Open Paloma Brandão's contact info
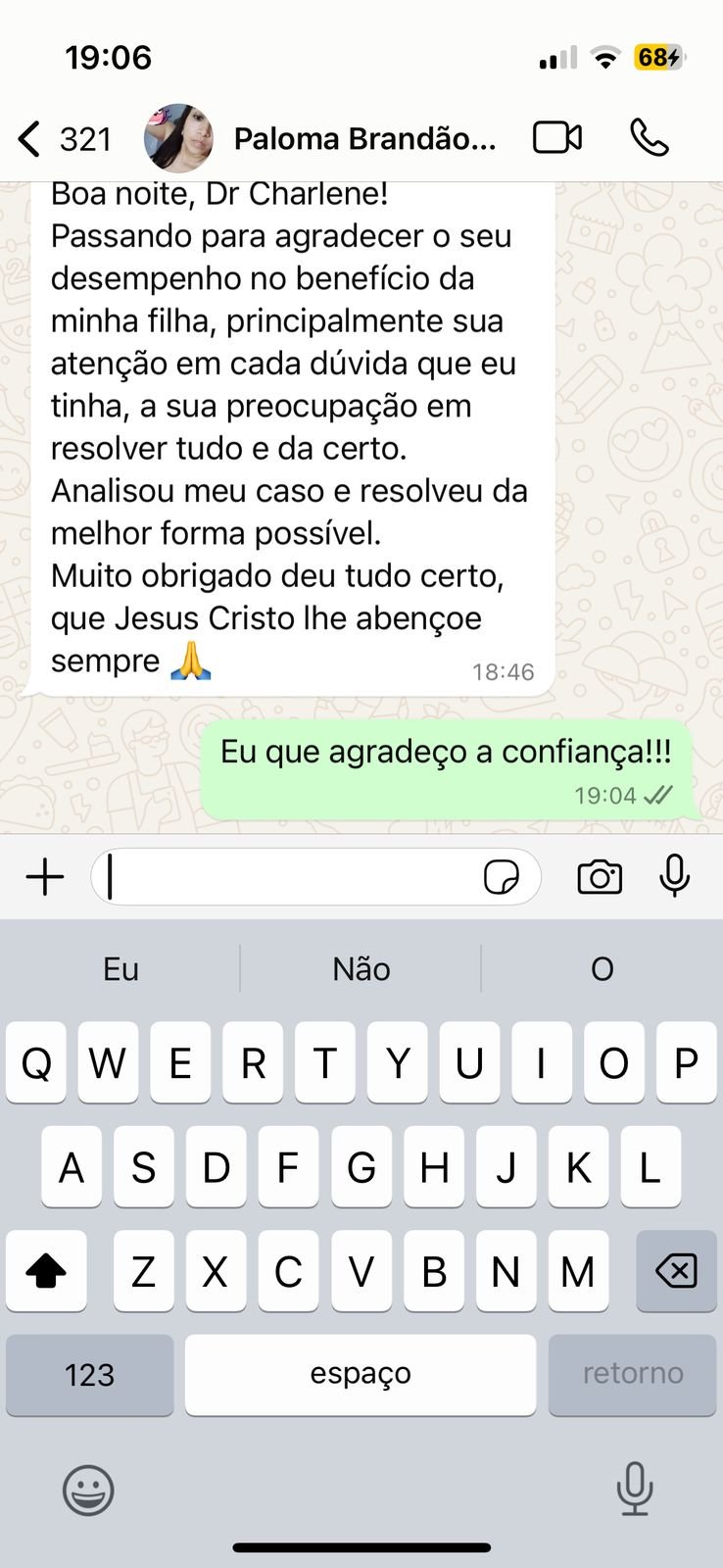 (x=363, y=139)
